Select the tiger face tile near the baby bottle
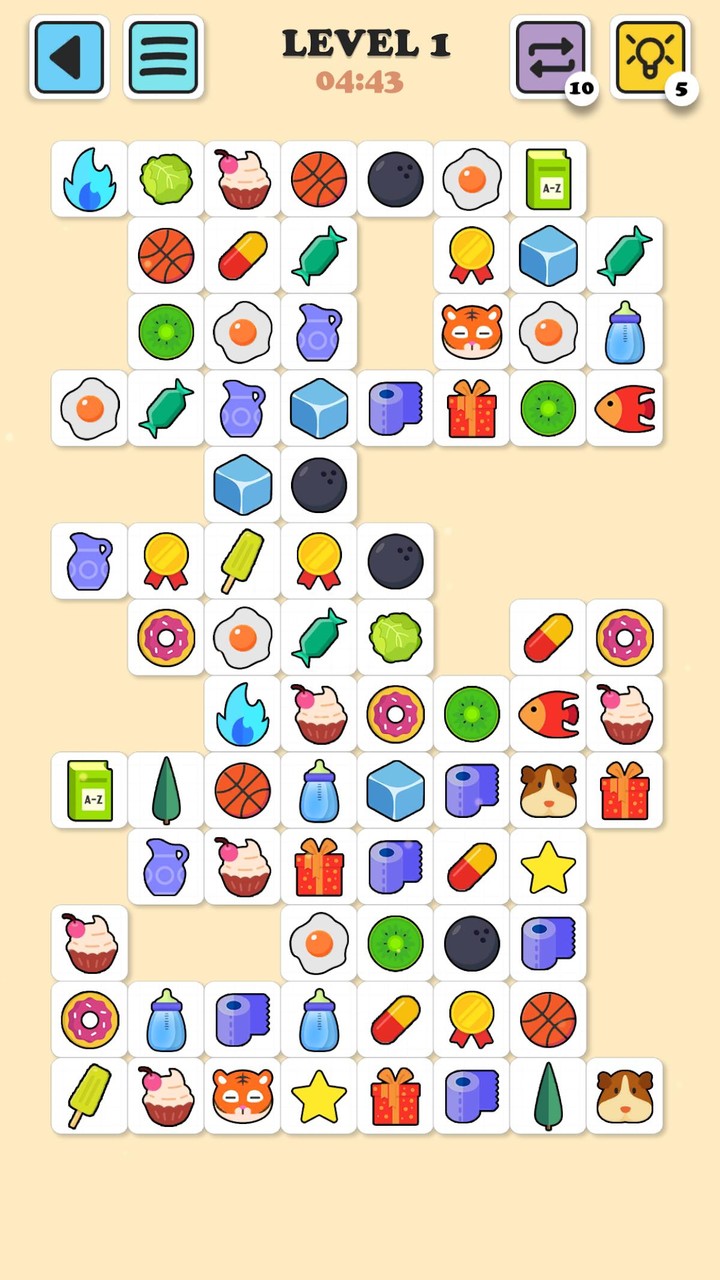The width and height of the screenshot is (720, 1280). 471,331
